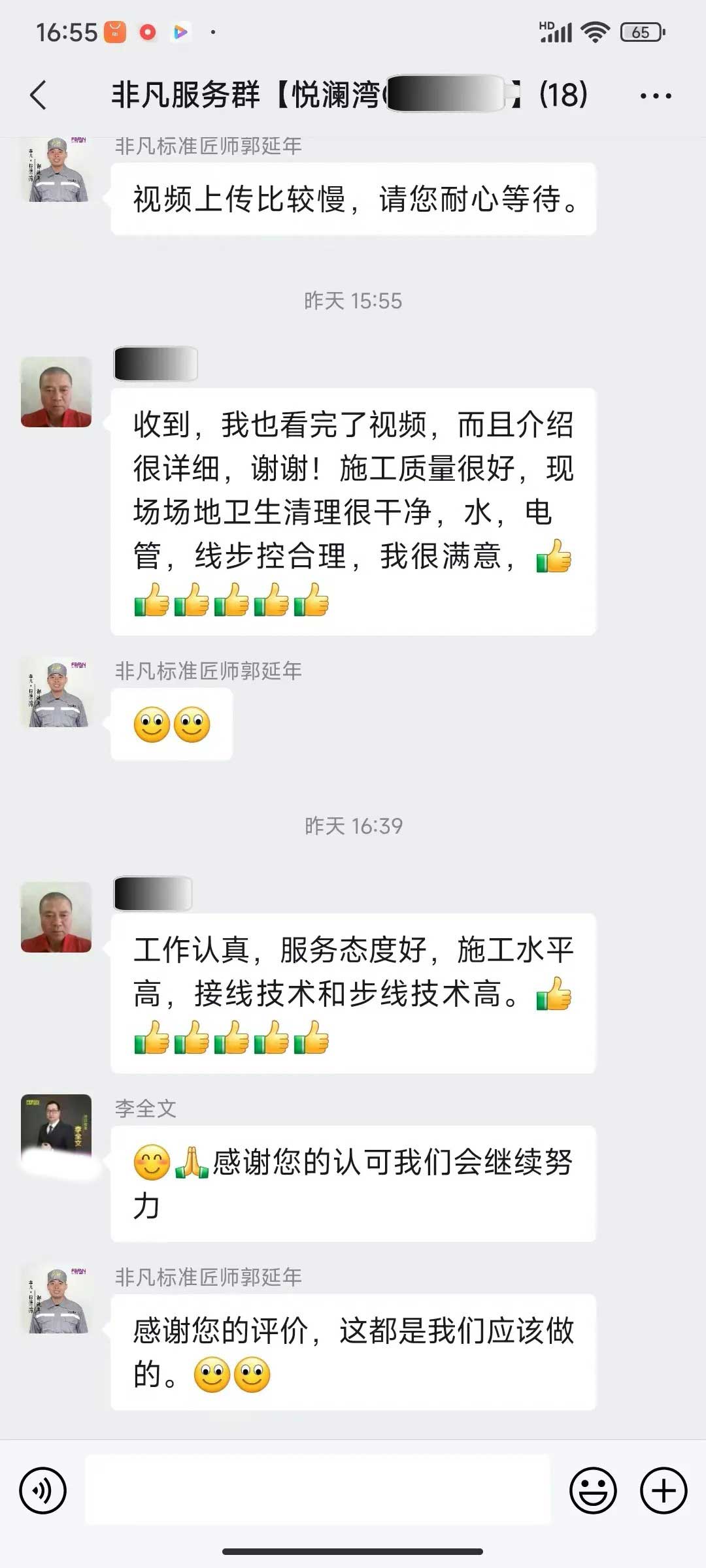Open red-shirt avatar beside 工作认真 message
706x1568 pixels.
click(x=56, y=917)
